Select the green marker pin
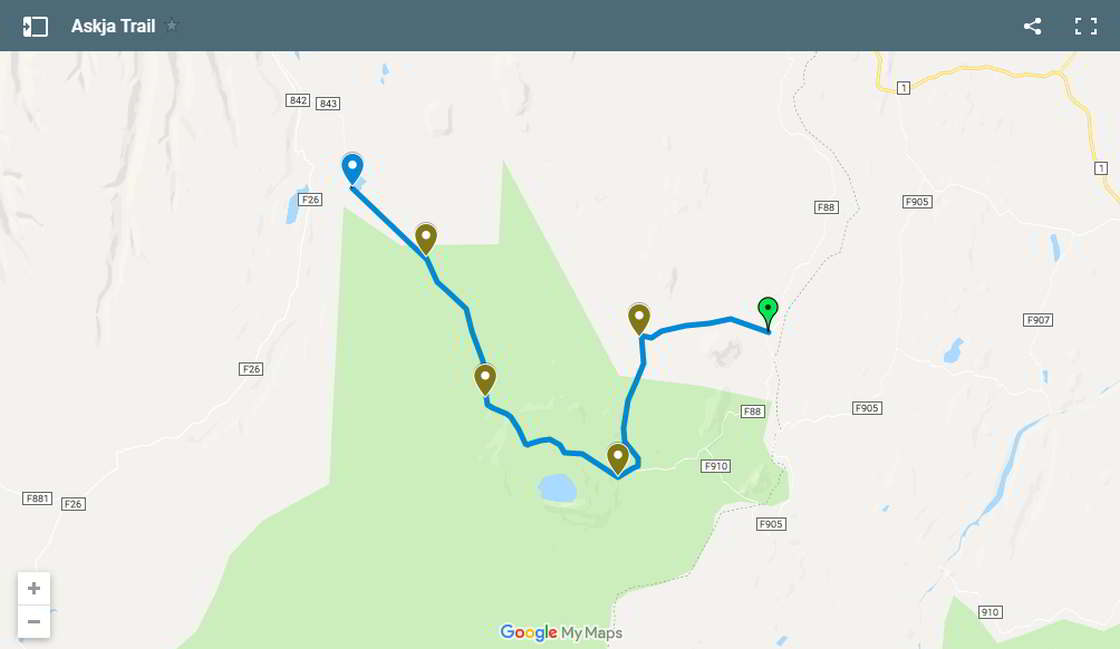 [767, 311]
